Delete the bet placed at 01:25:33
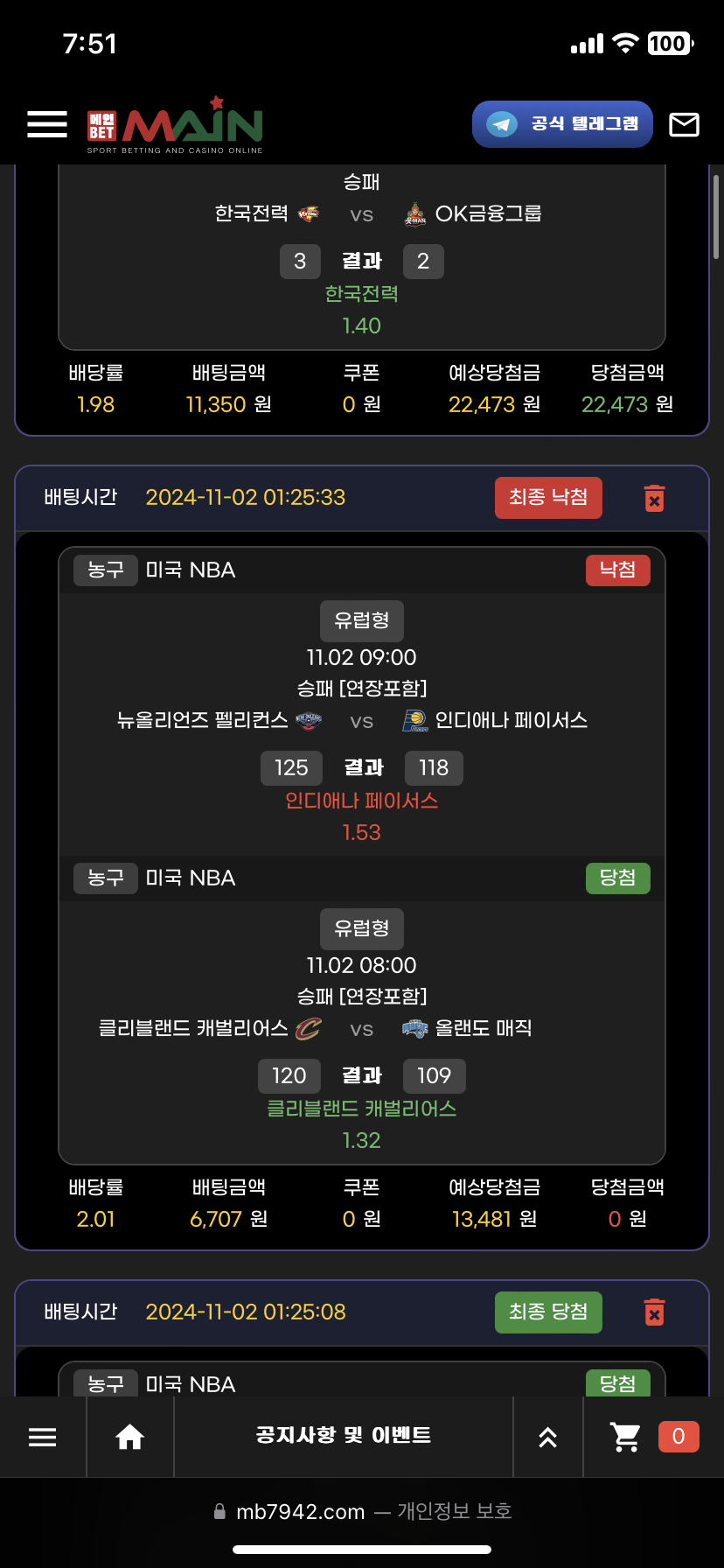 654,498
